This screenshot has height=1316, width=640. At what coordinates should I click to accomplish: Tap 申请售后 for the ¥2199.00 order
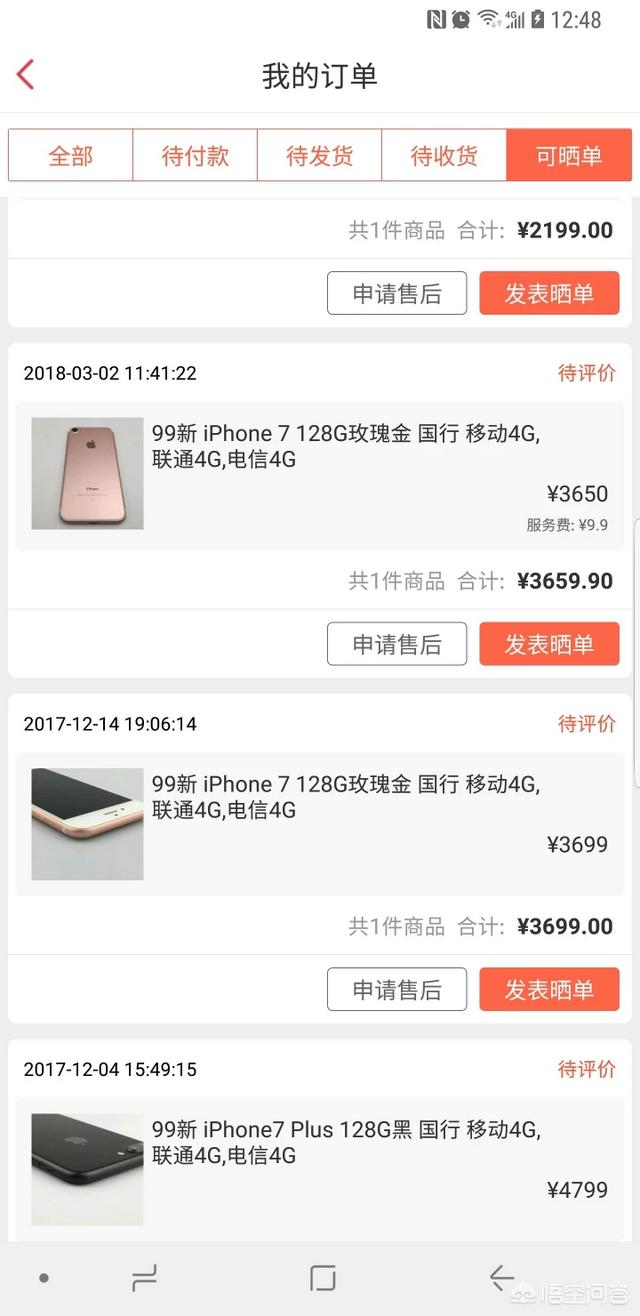tap(396, 293)
